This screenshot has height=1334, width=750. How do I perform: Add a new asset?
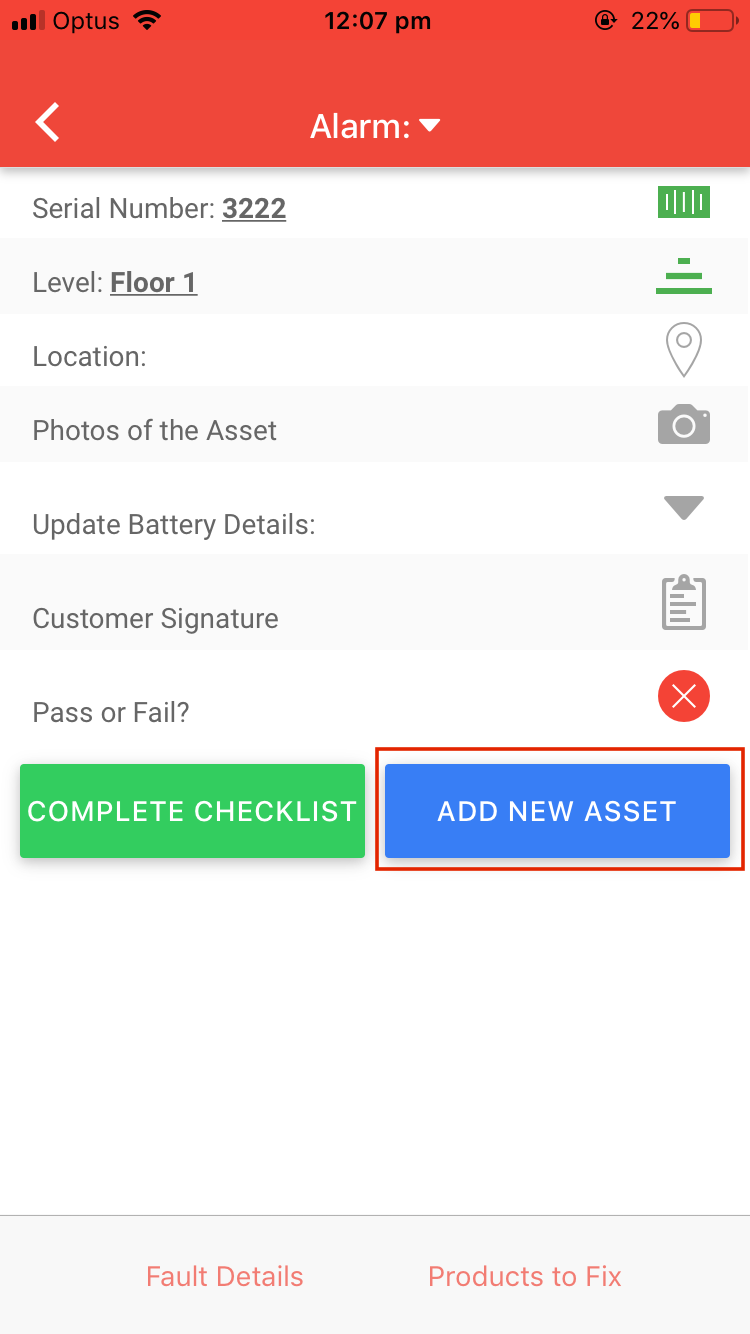point(557,811)
